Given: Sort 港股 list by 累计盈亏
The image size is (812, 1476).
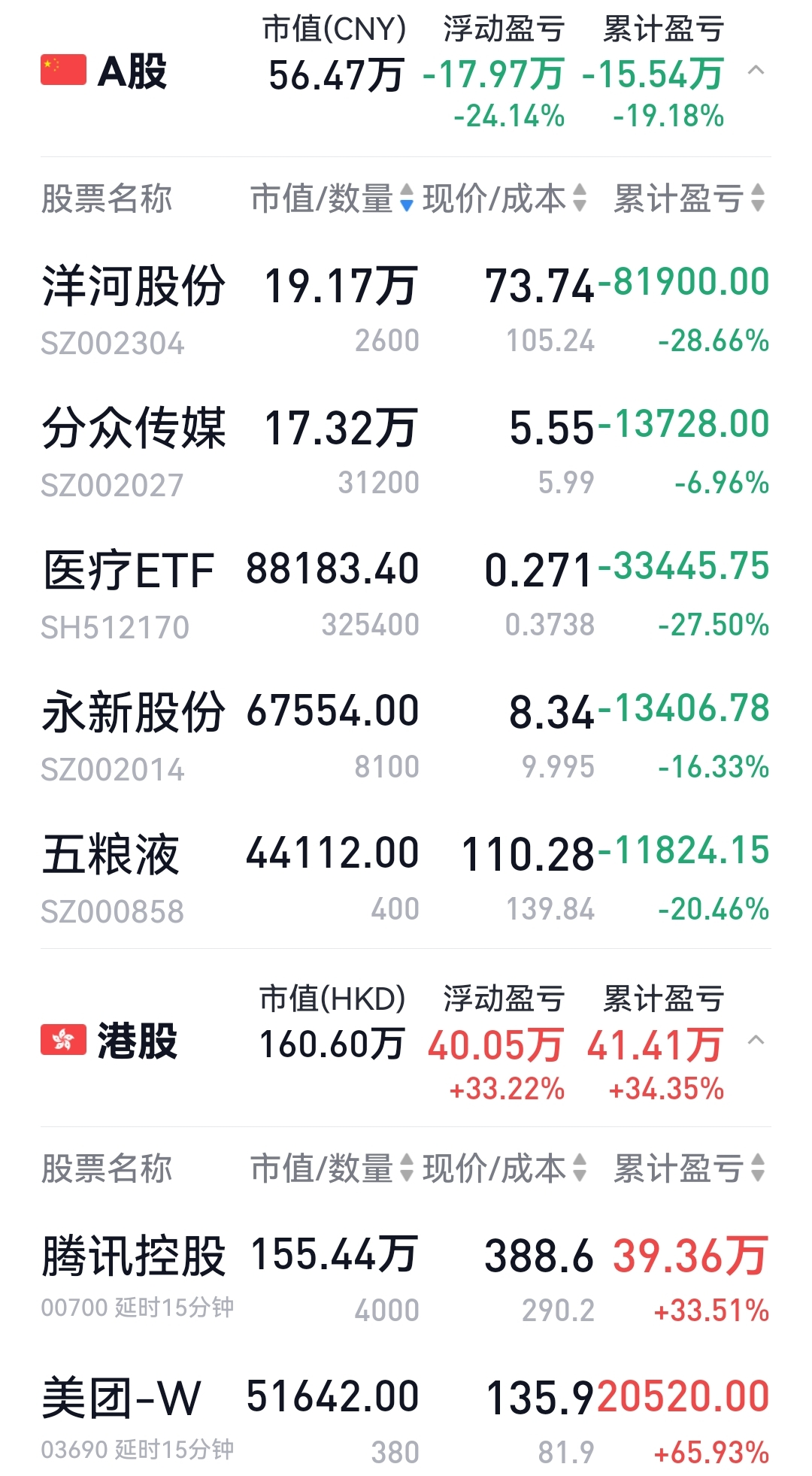Looking at the screenshot, I should tap(689, 1168).
